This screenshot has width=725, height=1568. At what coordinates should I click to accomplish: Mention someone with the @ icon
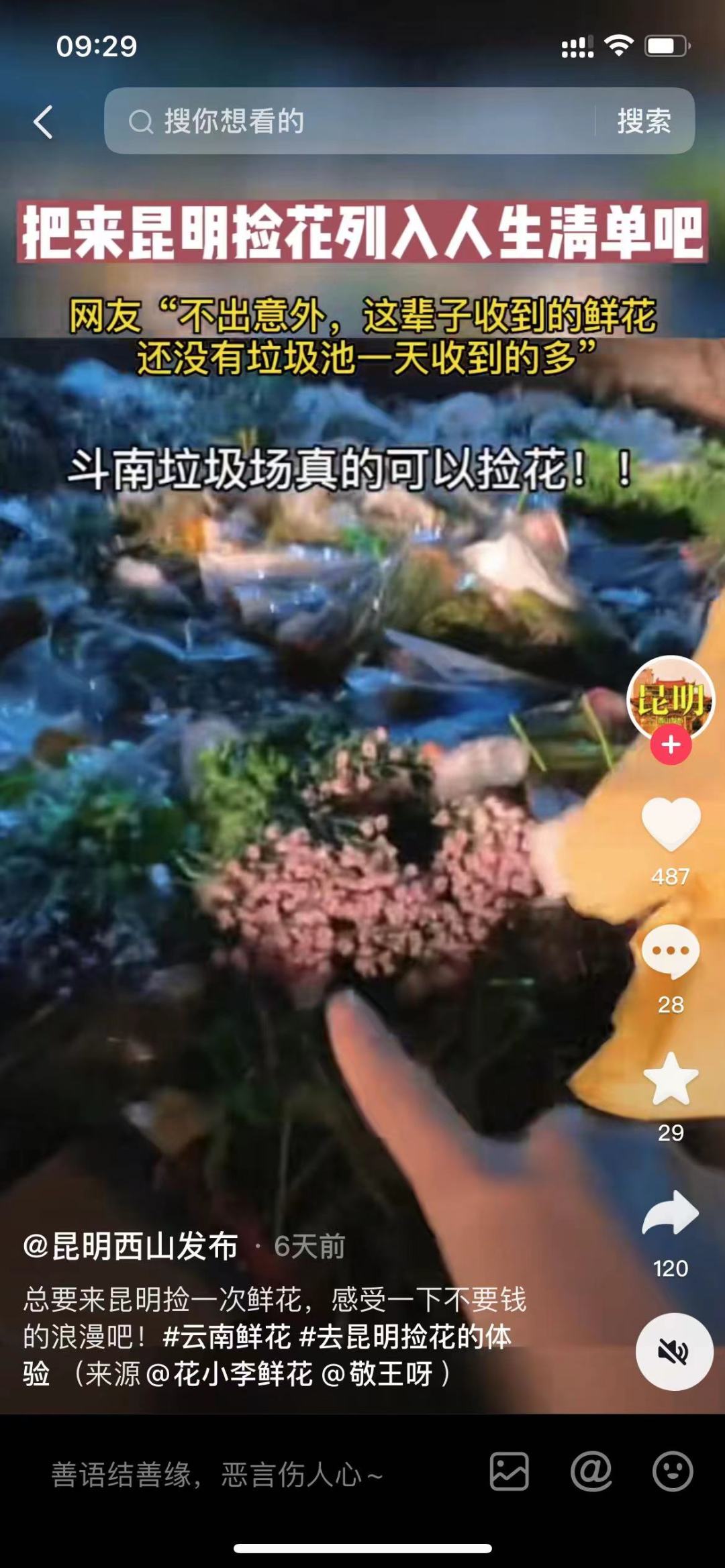pyautogui.click(x=591, y=1472)
